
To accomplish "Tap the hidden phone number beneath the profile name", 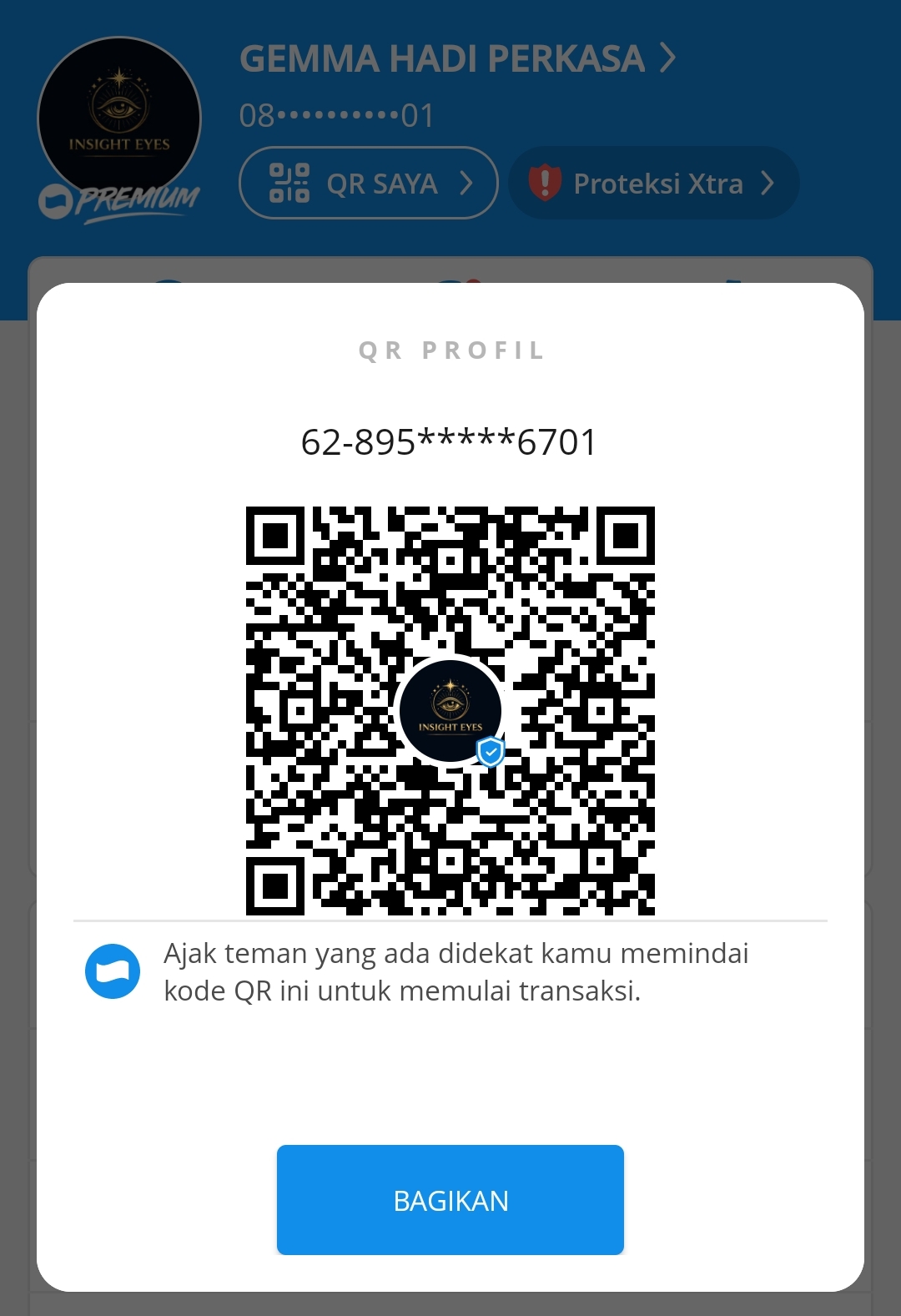I will tap(334, 115).
